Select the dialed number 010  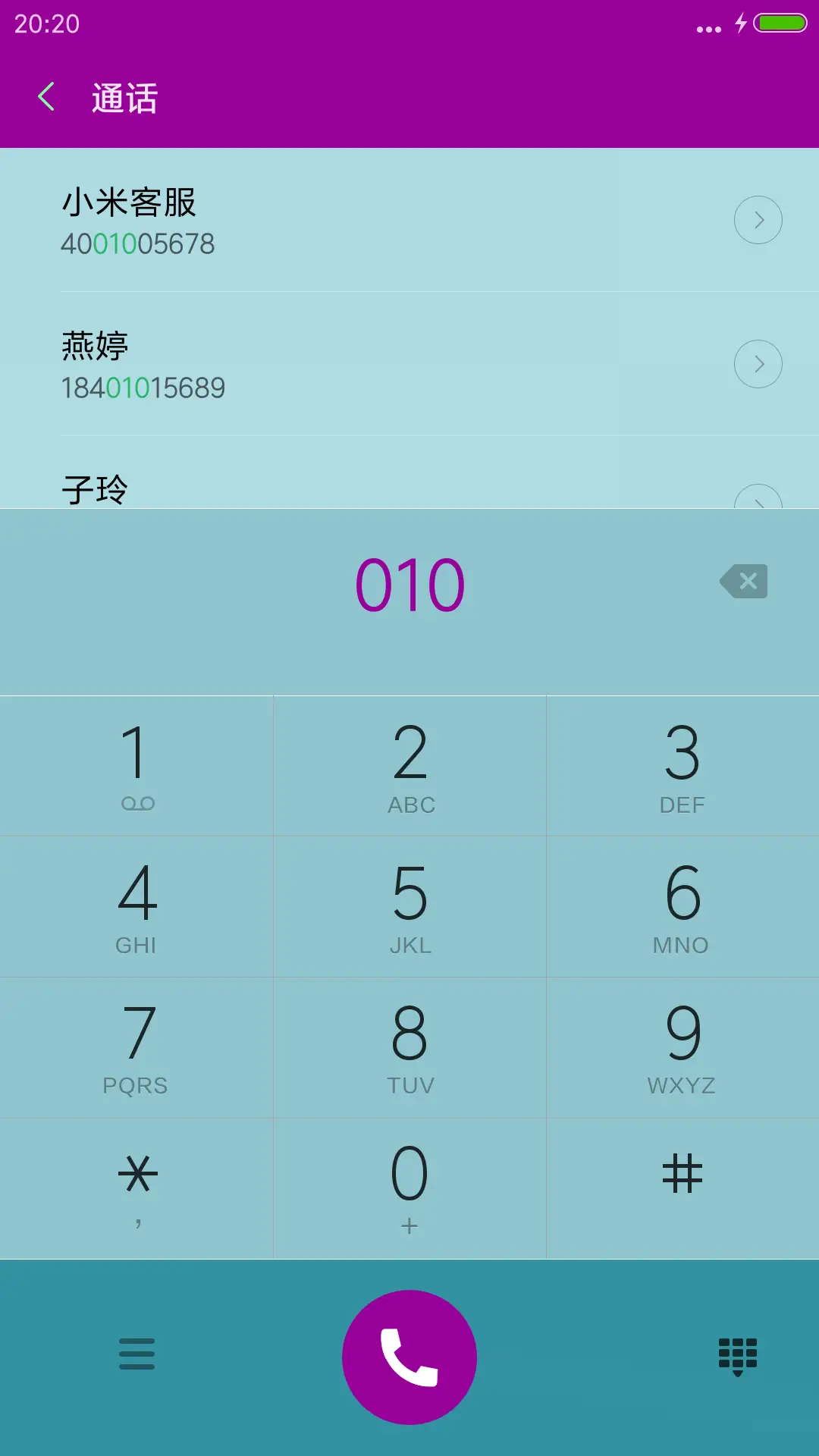pos(409,581)
